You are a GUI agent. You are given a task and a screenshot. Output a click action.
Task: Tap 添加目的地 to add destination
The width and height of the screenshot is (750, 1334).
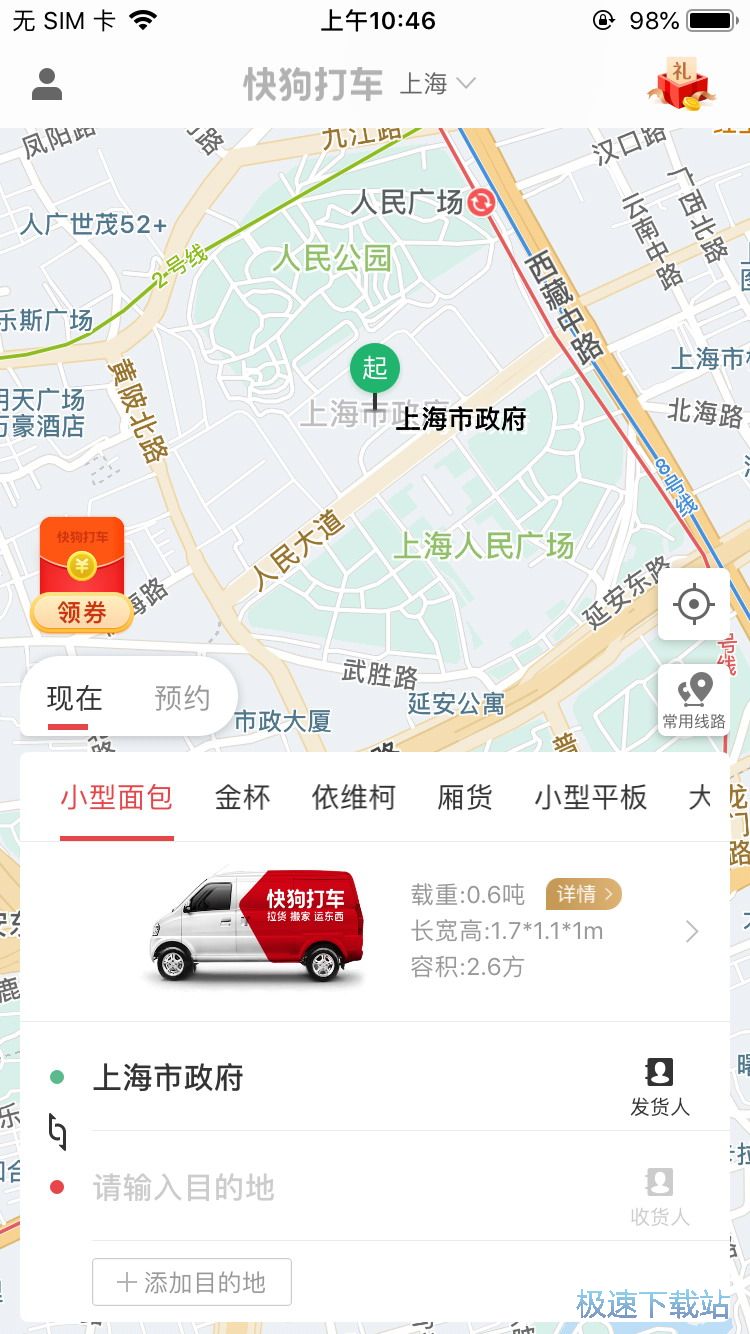192,1282
